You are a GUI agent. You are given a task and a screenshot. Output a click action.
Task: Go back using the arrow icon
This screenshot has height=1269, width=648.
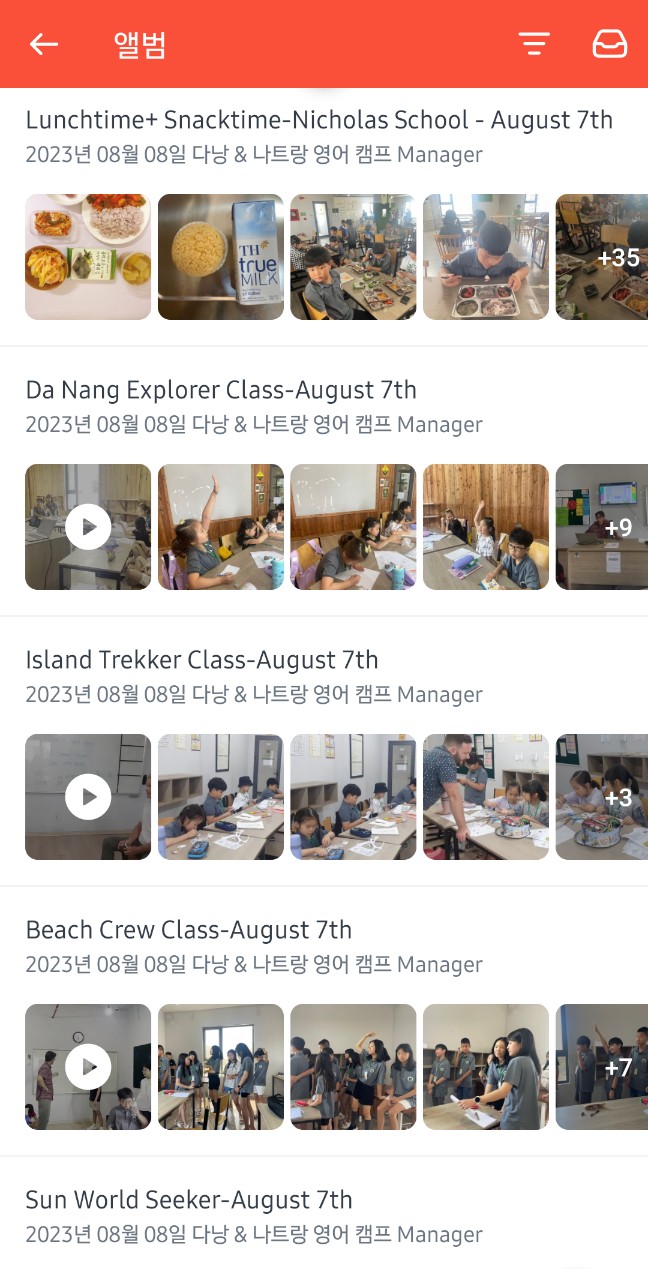pyautogui.click(x=44, y=44)
